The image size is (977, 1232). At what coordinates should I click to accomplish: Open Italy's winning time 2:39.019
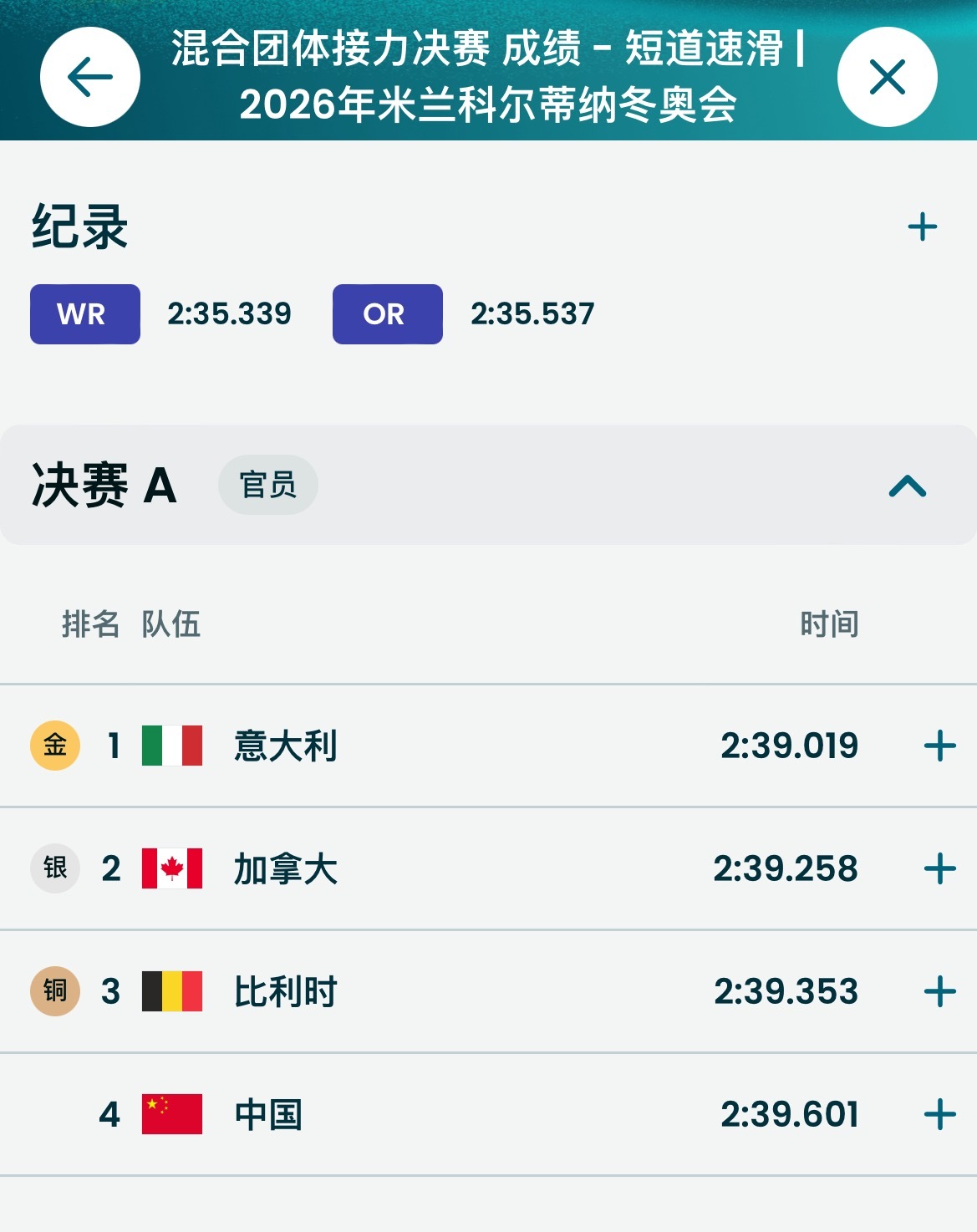point(786,746)
